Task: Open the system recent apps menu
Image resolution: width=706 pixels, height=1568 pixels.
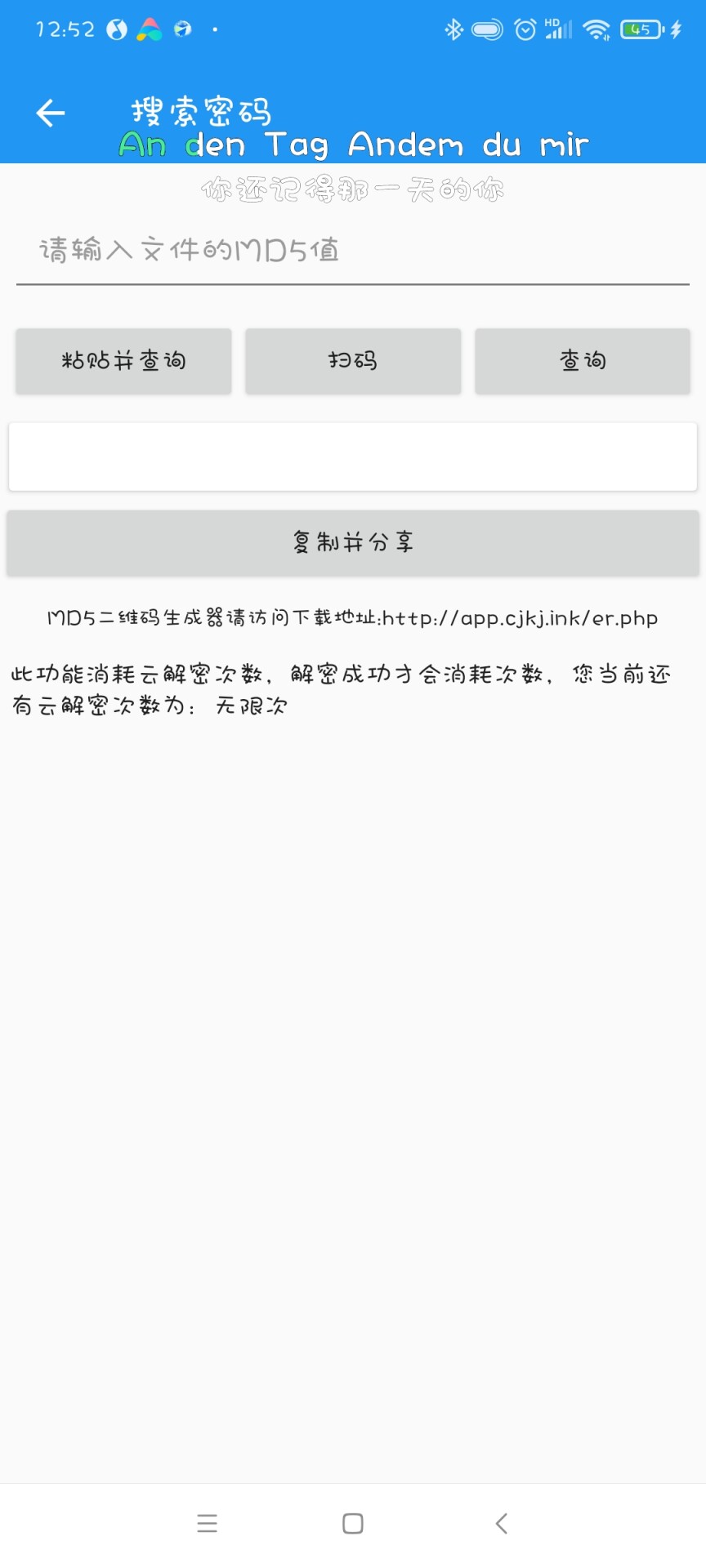Action: point(208,1523)
